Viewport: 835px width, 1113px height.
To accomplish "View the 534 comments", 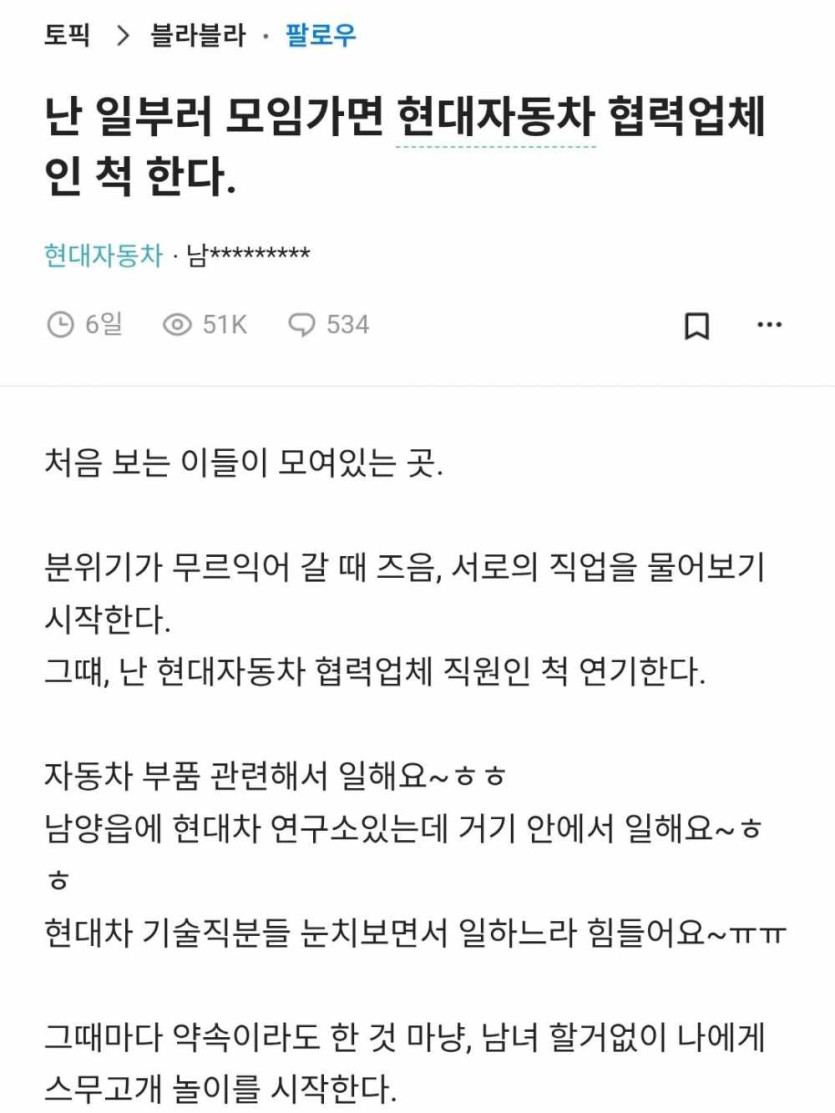I will pos(329,325).
